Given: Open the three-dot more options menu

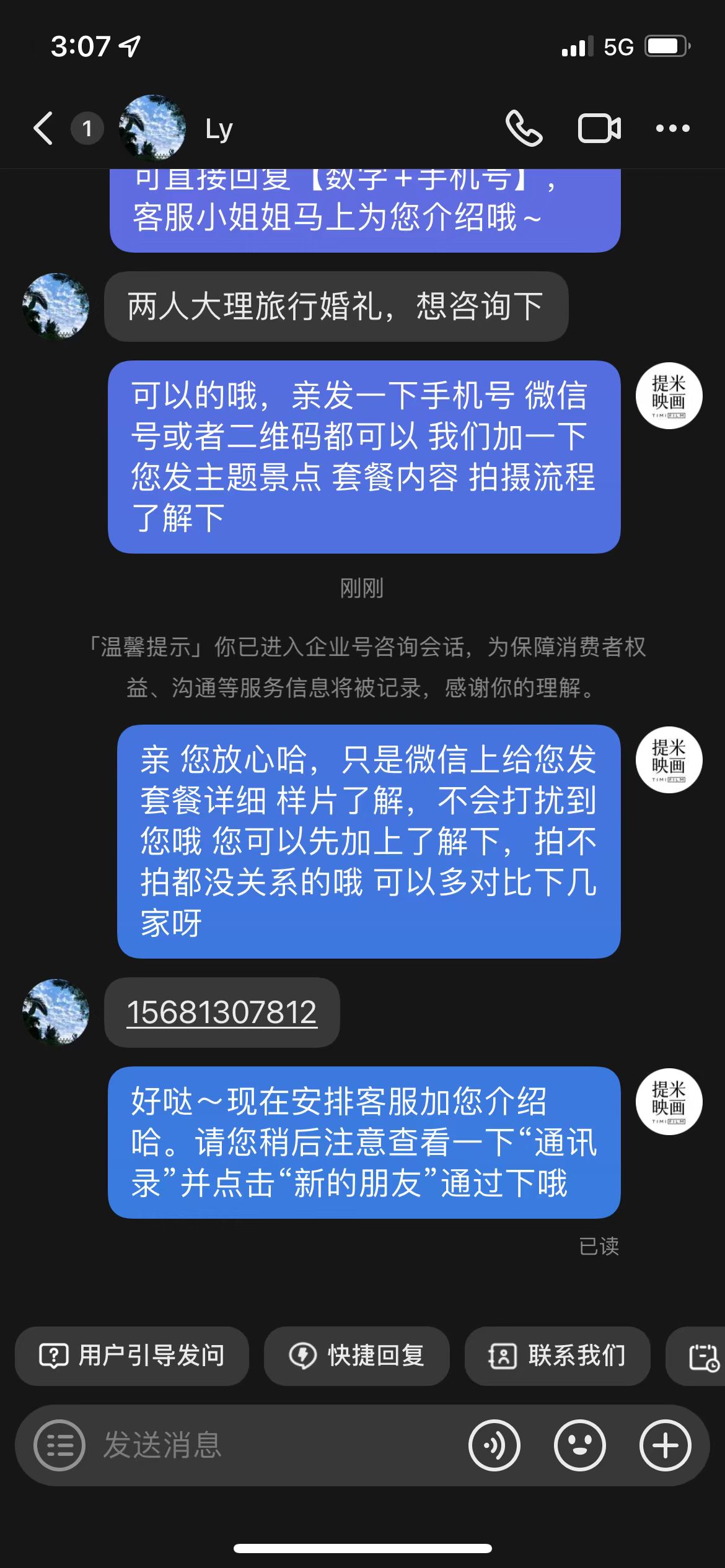Looking at the screenshot, I should coord(673,128).
